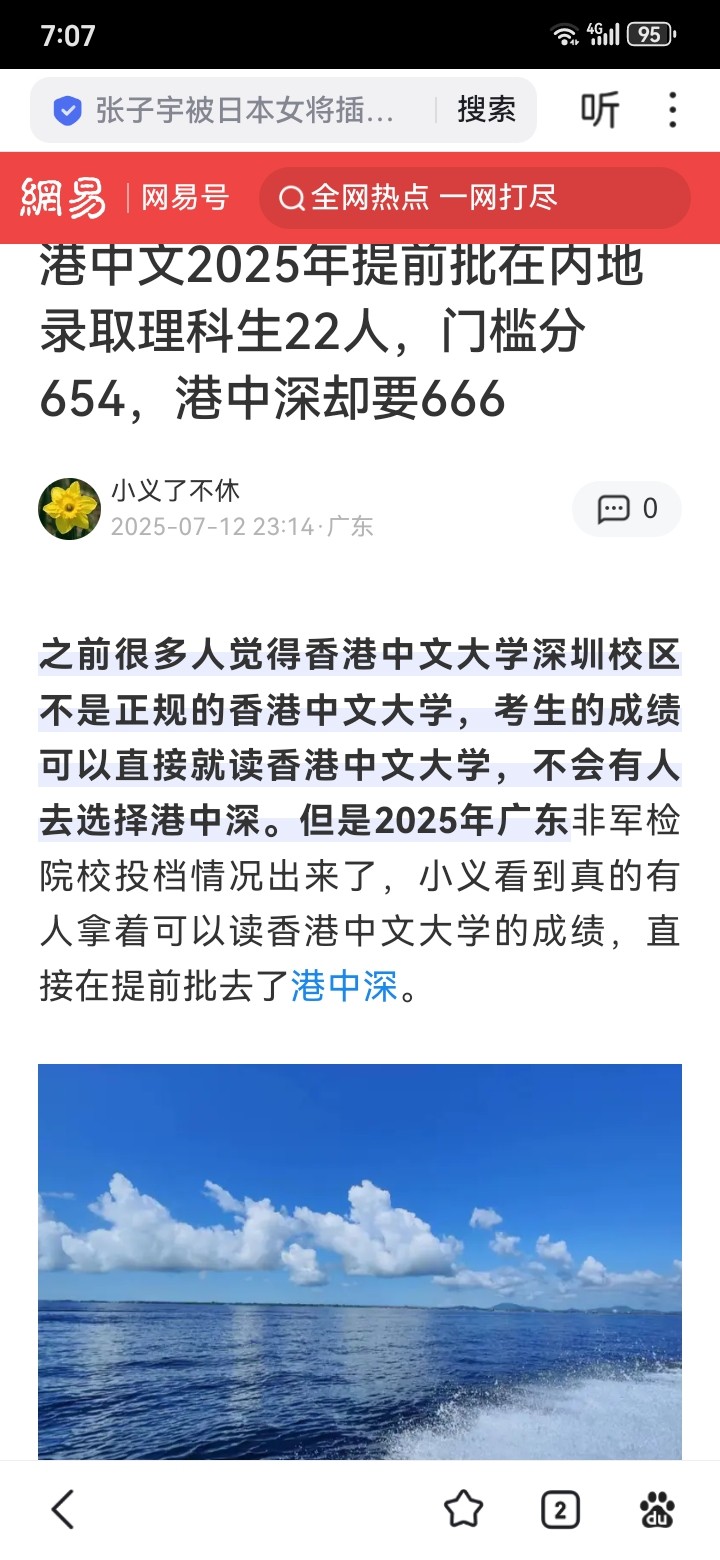The height and width of the screenshot is (1560, 720).
Task: Open the Baidu paw icon
Action: click(657, 1509)
